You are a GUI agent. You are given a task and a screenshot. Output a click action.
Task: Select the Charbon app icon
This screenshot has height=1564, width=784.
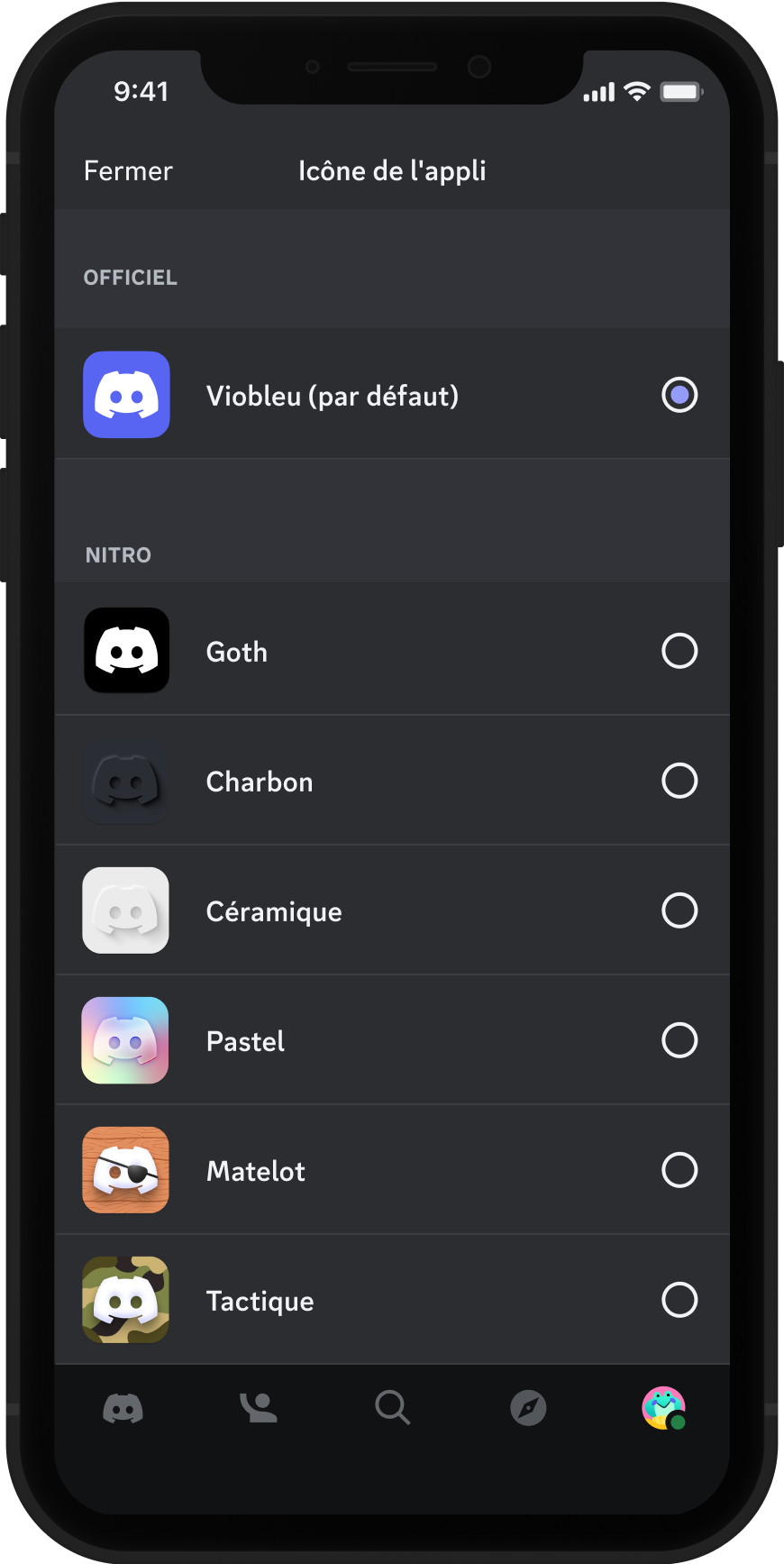[679, 781]
